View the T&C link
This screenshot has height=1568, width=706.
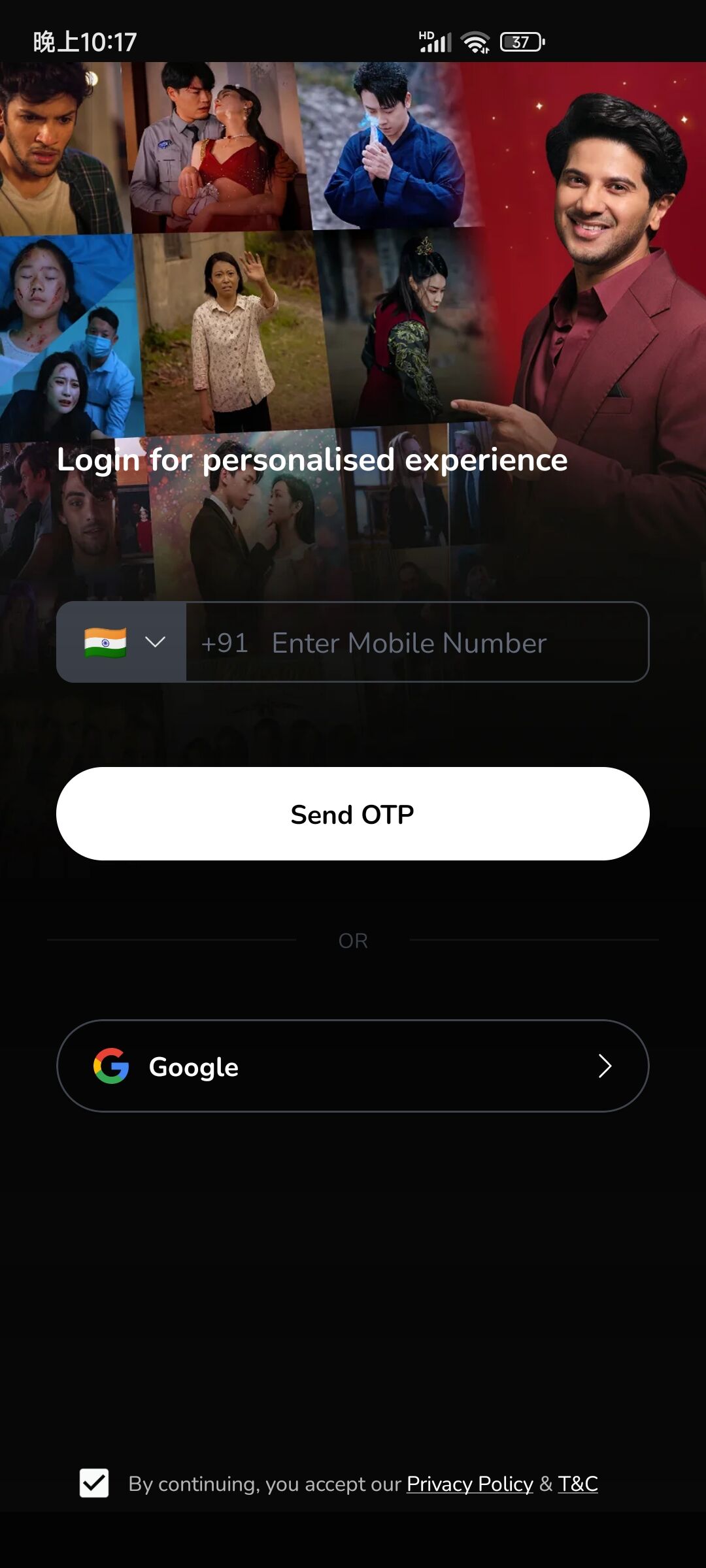coord(578,1484)
